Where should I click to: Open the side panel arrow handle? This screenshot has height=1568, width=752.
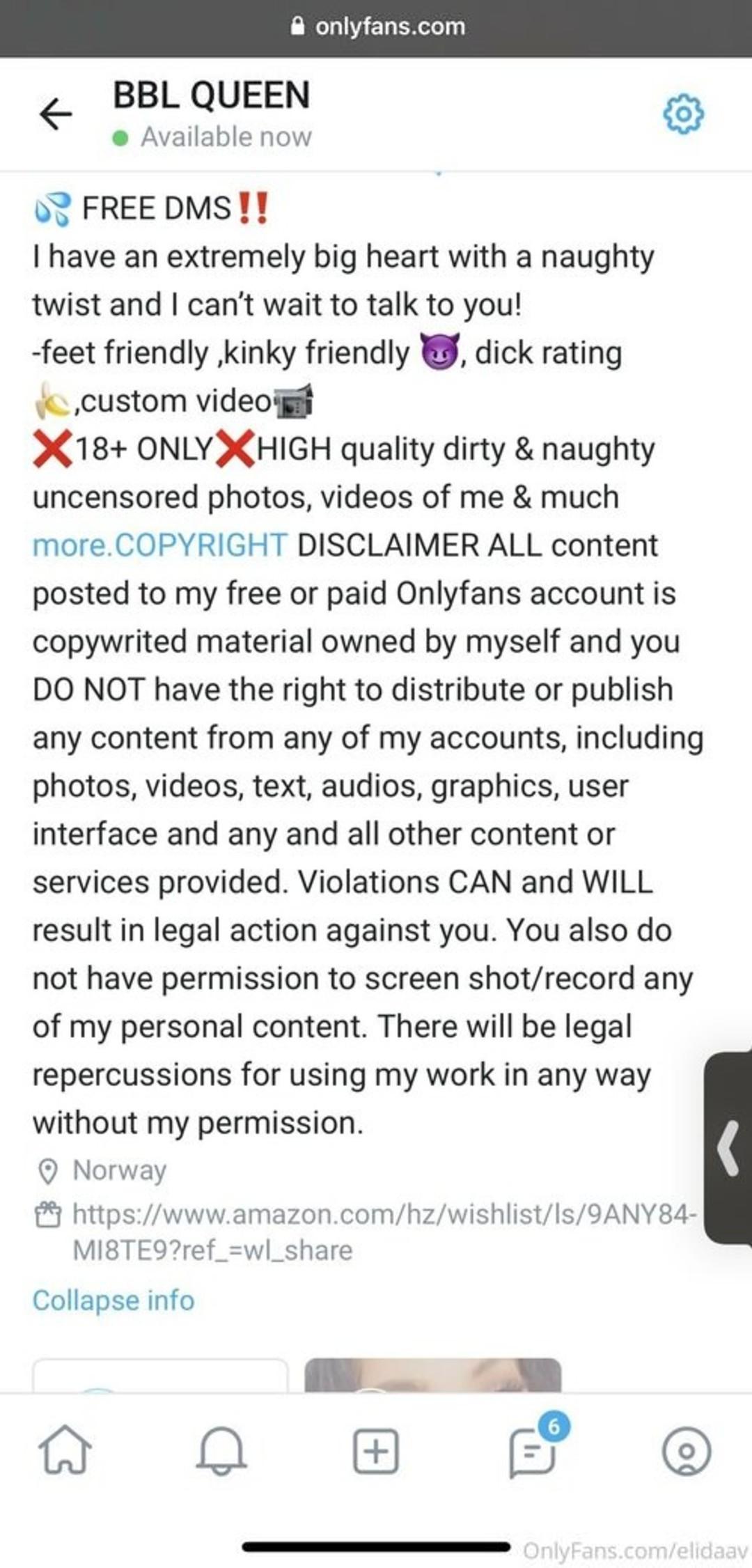click(x=728, y=1149)
